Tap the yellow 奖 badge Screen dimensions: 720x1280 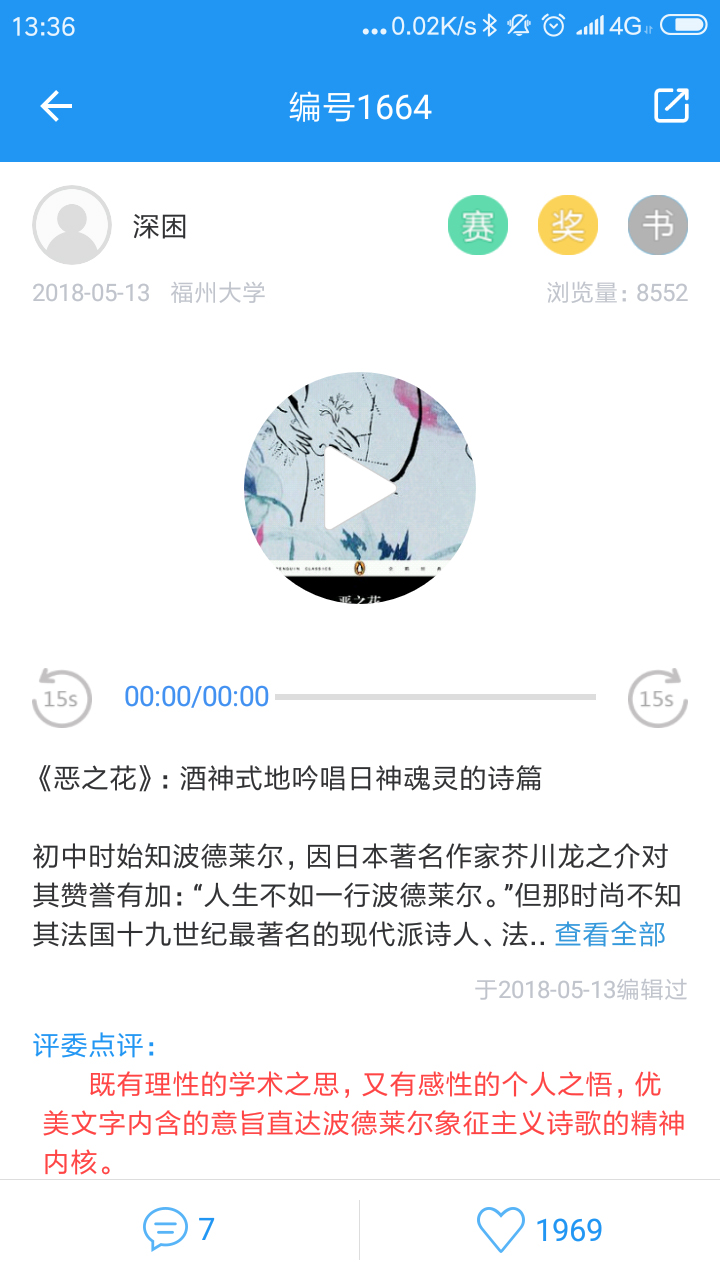(x=568, y=226)
